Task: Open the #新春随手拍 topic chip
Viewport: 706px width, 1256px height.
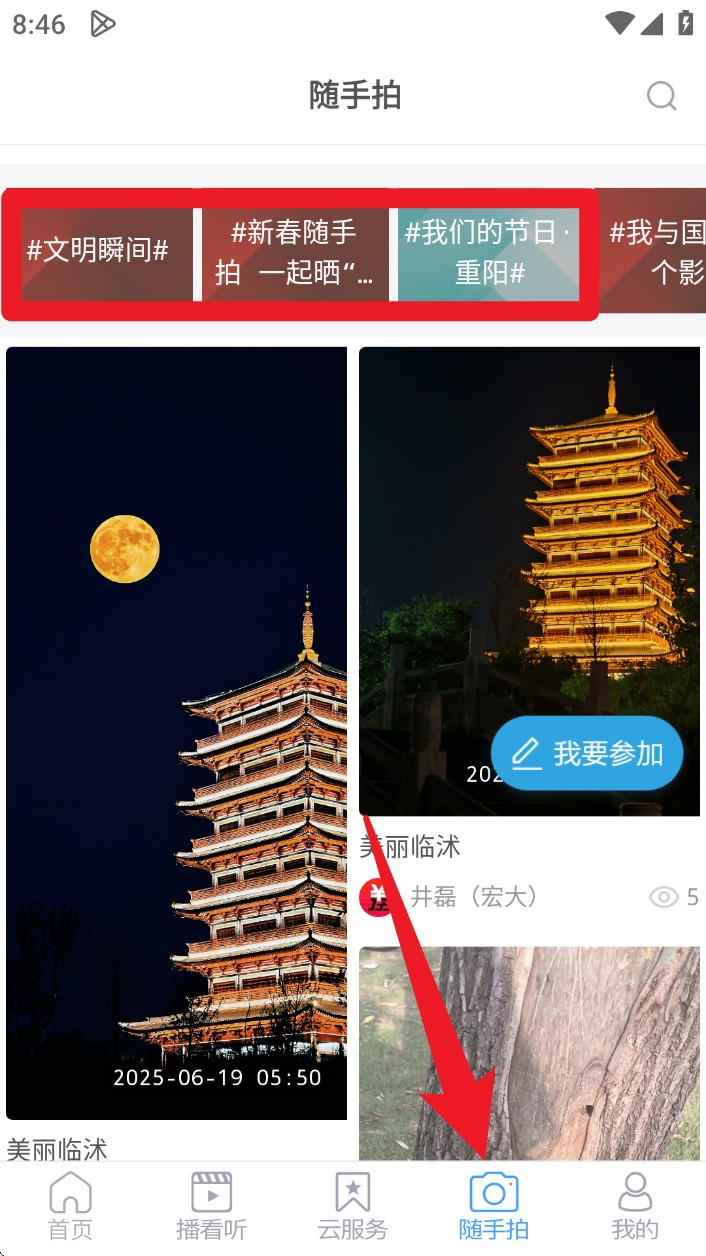Action: [x=294, y=253]
